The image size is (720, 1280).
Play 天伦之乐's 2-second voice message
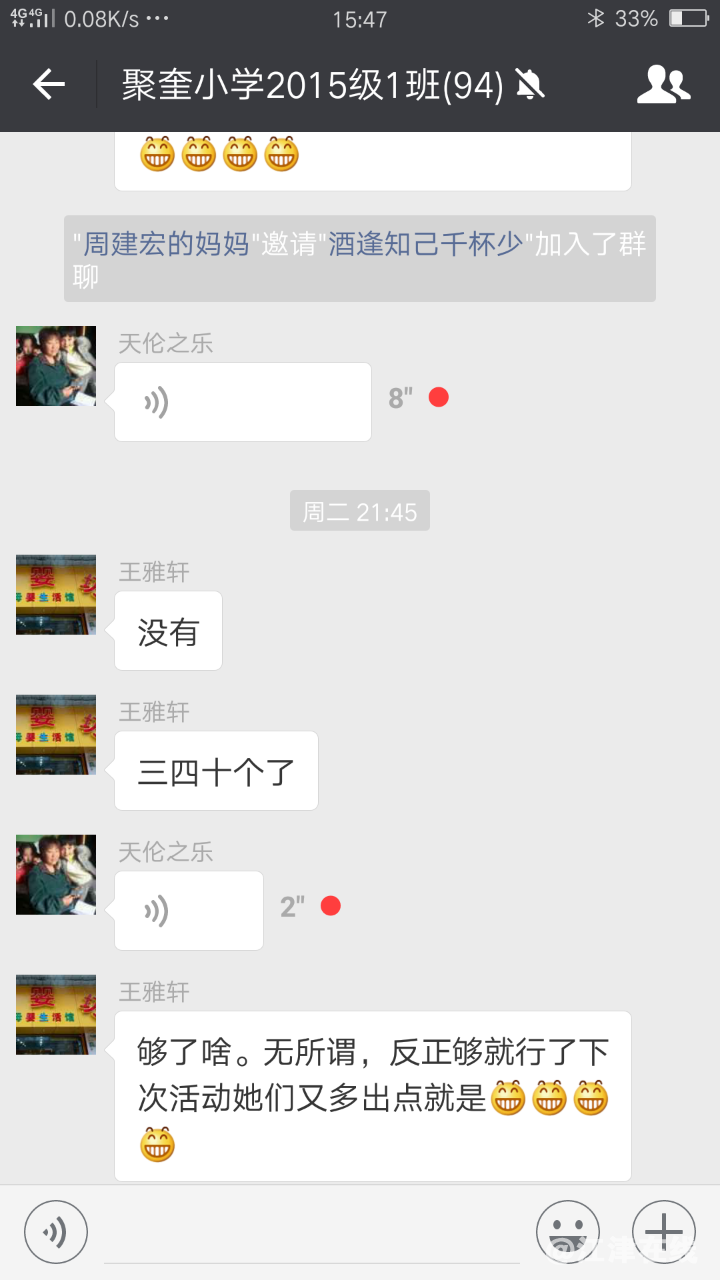[188, 911]
